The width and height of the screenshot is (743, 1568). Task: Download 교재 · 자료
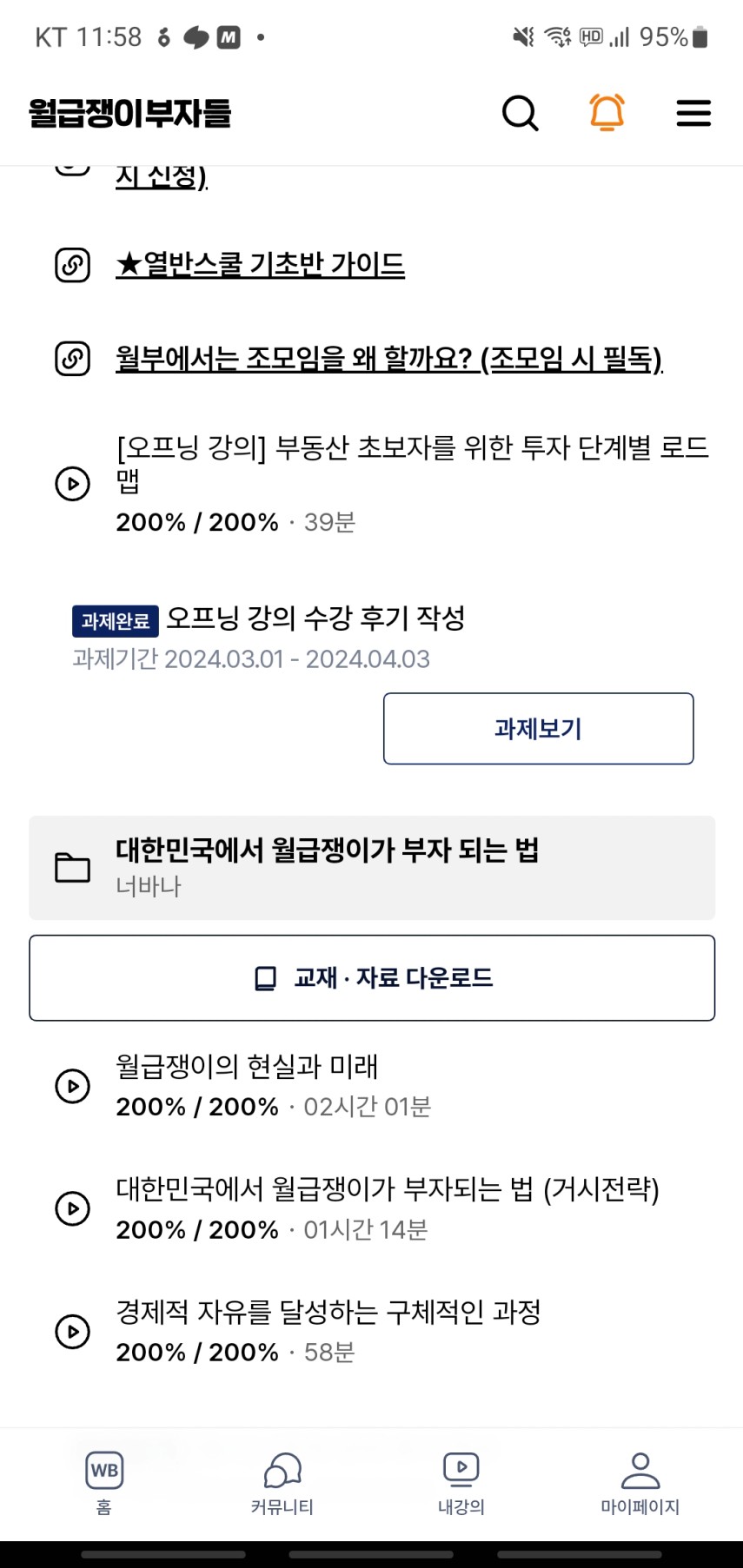(372, 978)
